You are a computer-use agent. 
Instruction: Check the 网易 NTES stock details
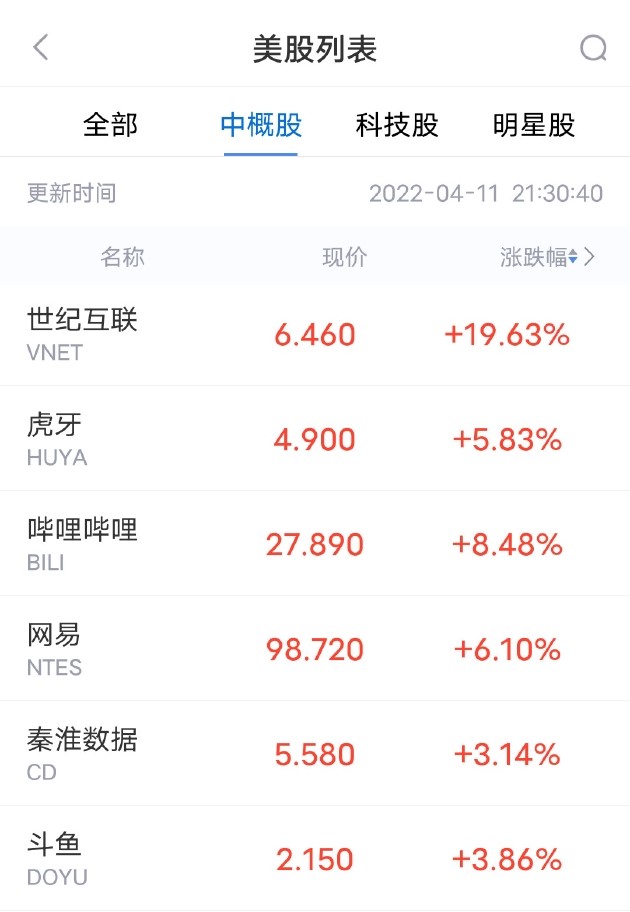pos(315,649)
